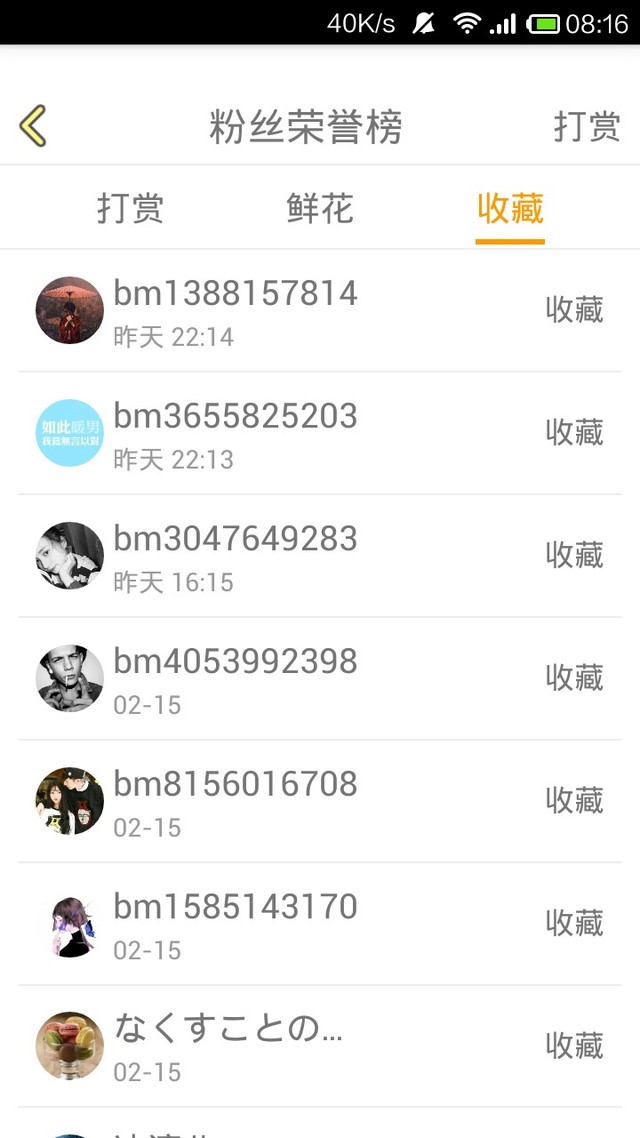
Task: Tap the 打赏 button in the header
Action: (x=587, y=127)
